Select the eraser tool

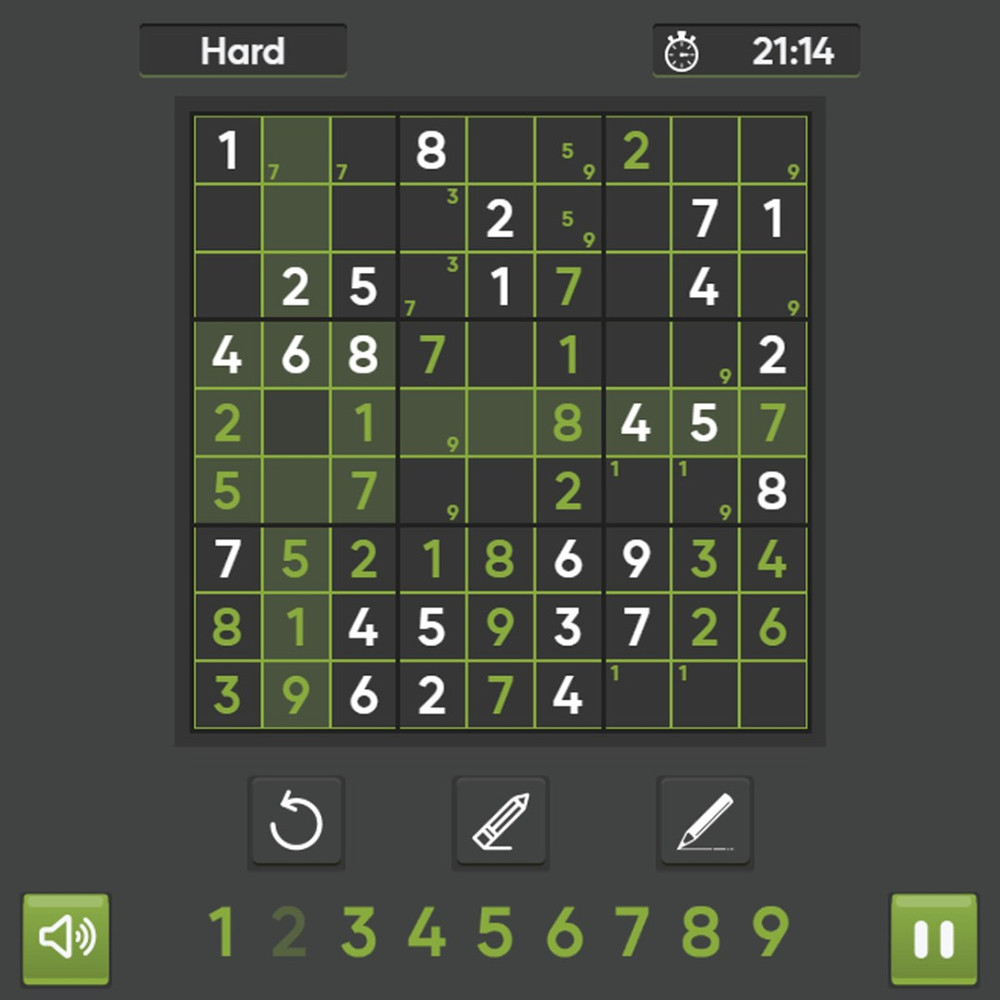pyautogui.click(x=500, y=823)
